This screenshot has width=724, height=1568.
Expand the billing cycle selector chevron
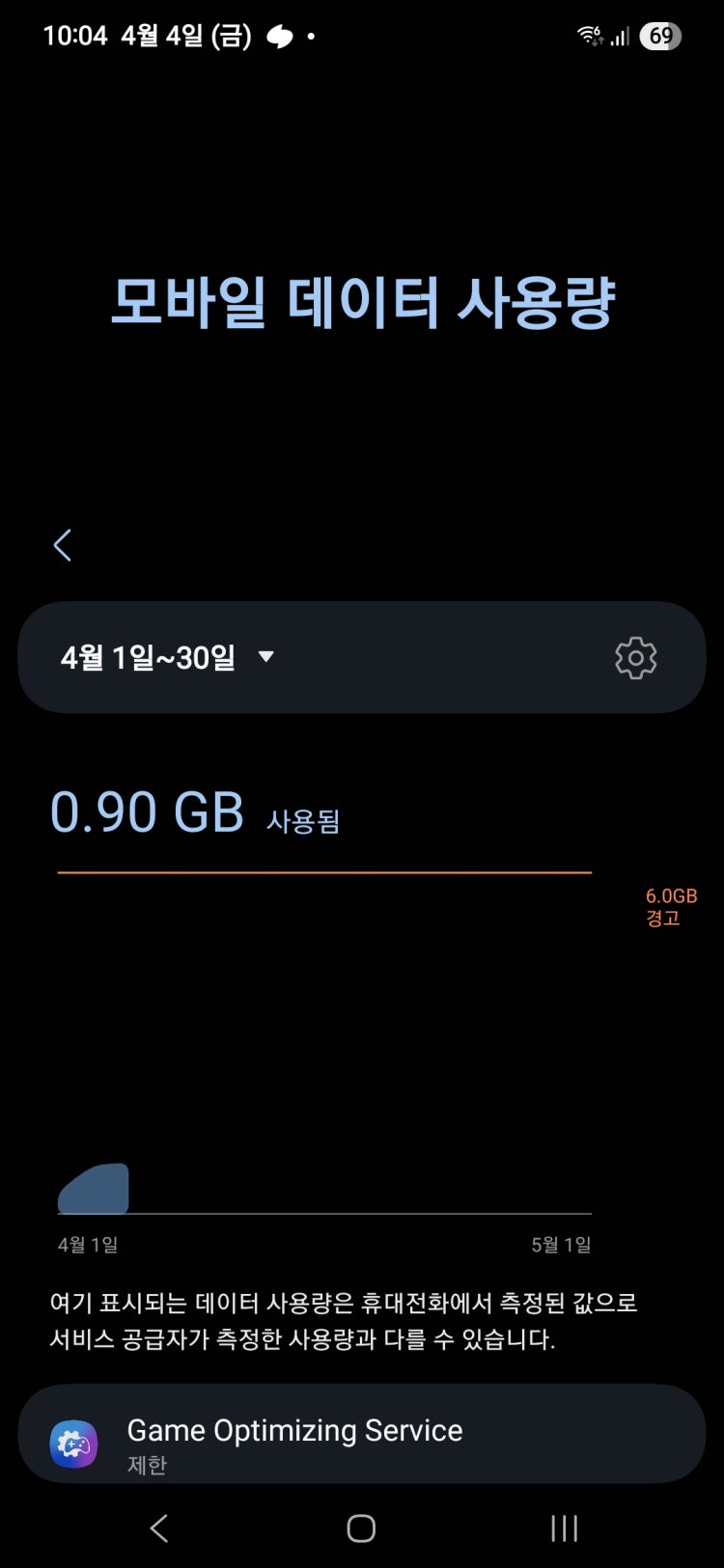266,657
